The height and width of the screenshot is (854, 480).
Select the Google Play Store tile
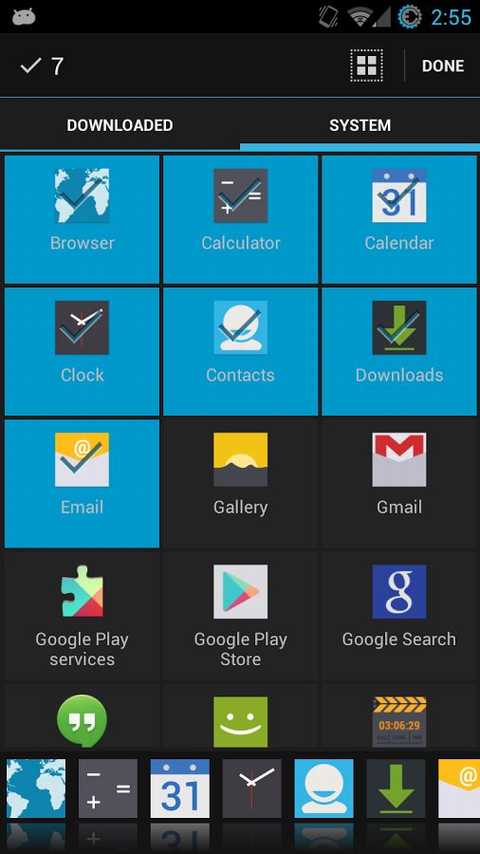(x=240, y=616)
